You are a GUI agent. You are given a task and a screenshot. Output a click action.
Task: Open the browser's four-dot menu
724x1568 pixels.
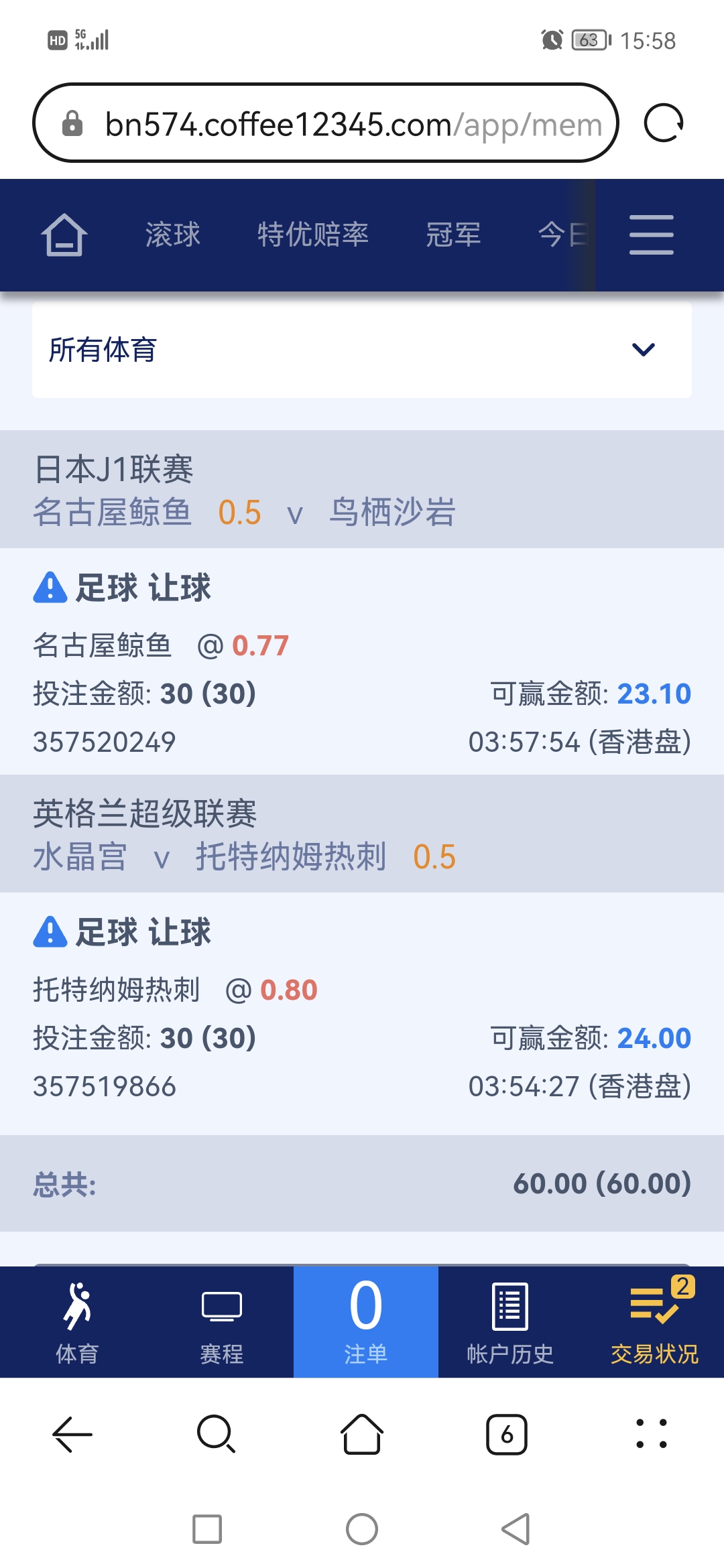tap(652, 1435)
